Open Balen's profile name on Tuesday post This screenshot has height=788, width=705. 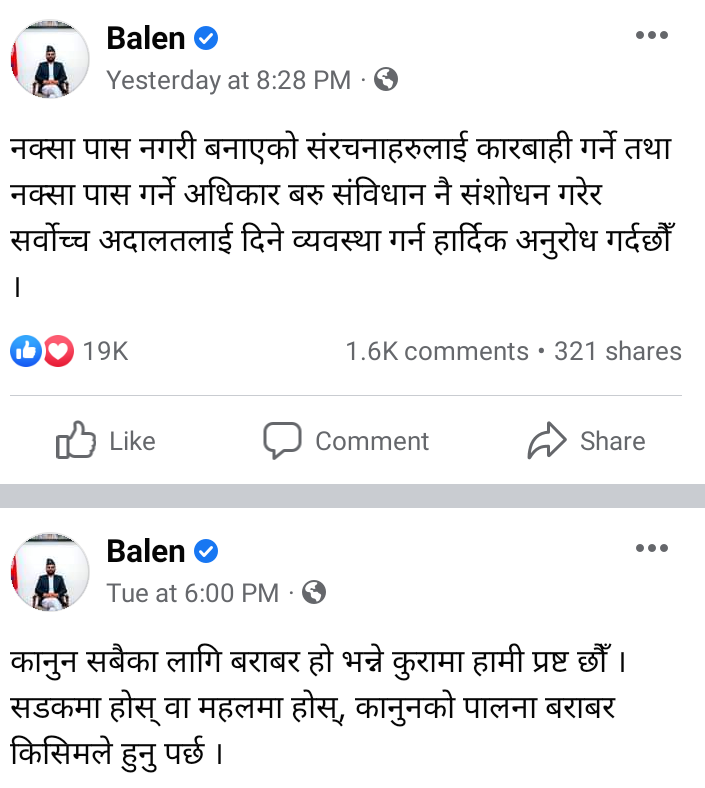(x=146, y=551)
